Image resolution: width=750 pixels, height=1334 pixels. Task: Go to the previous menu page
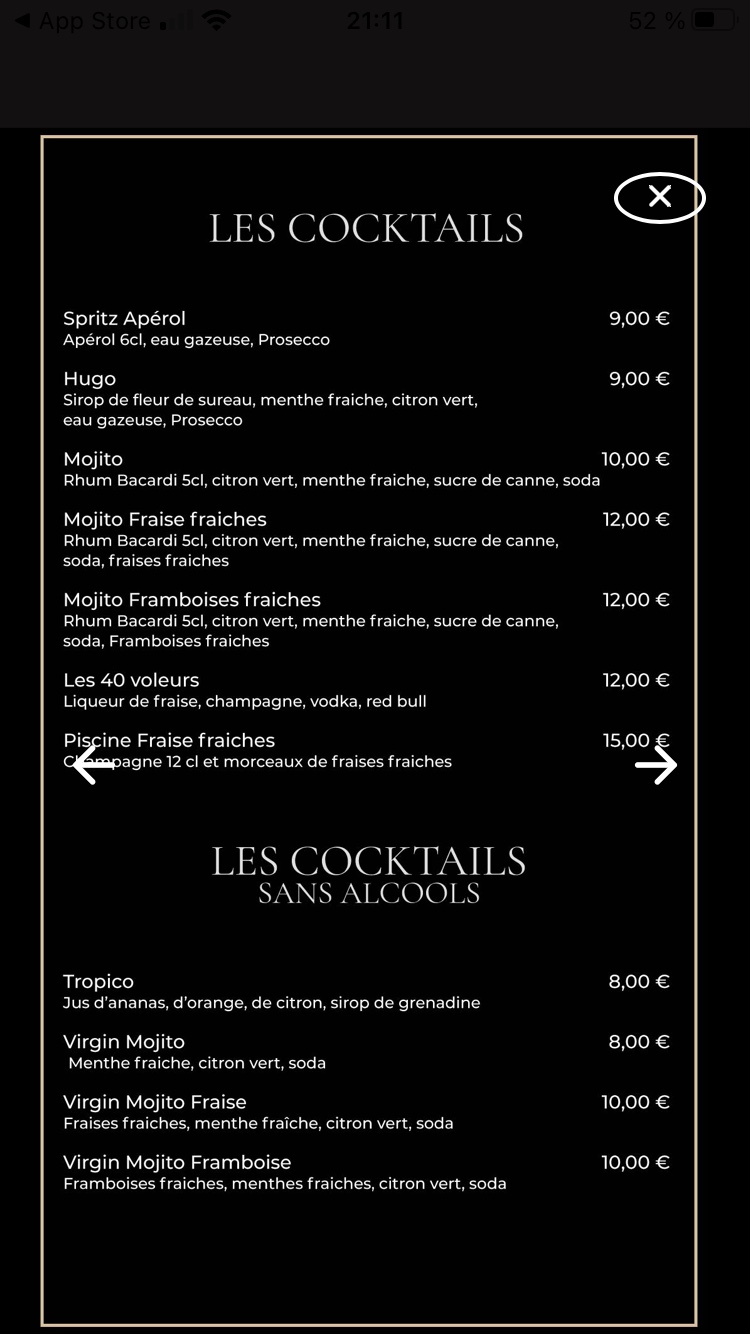click(x=93, y=766)
